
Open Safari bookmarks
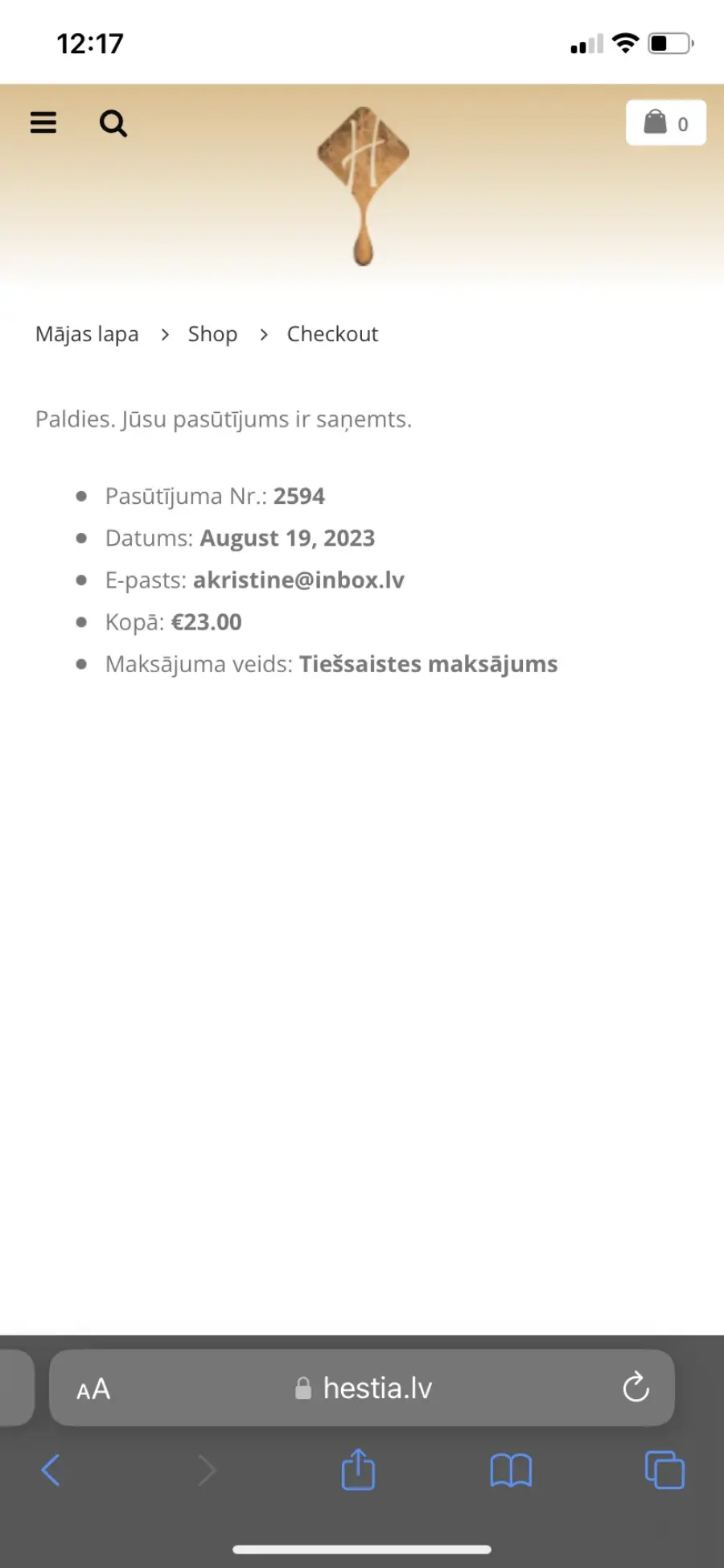click(x=511, y=1471)
